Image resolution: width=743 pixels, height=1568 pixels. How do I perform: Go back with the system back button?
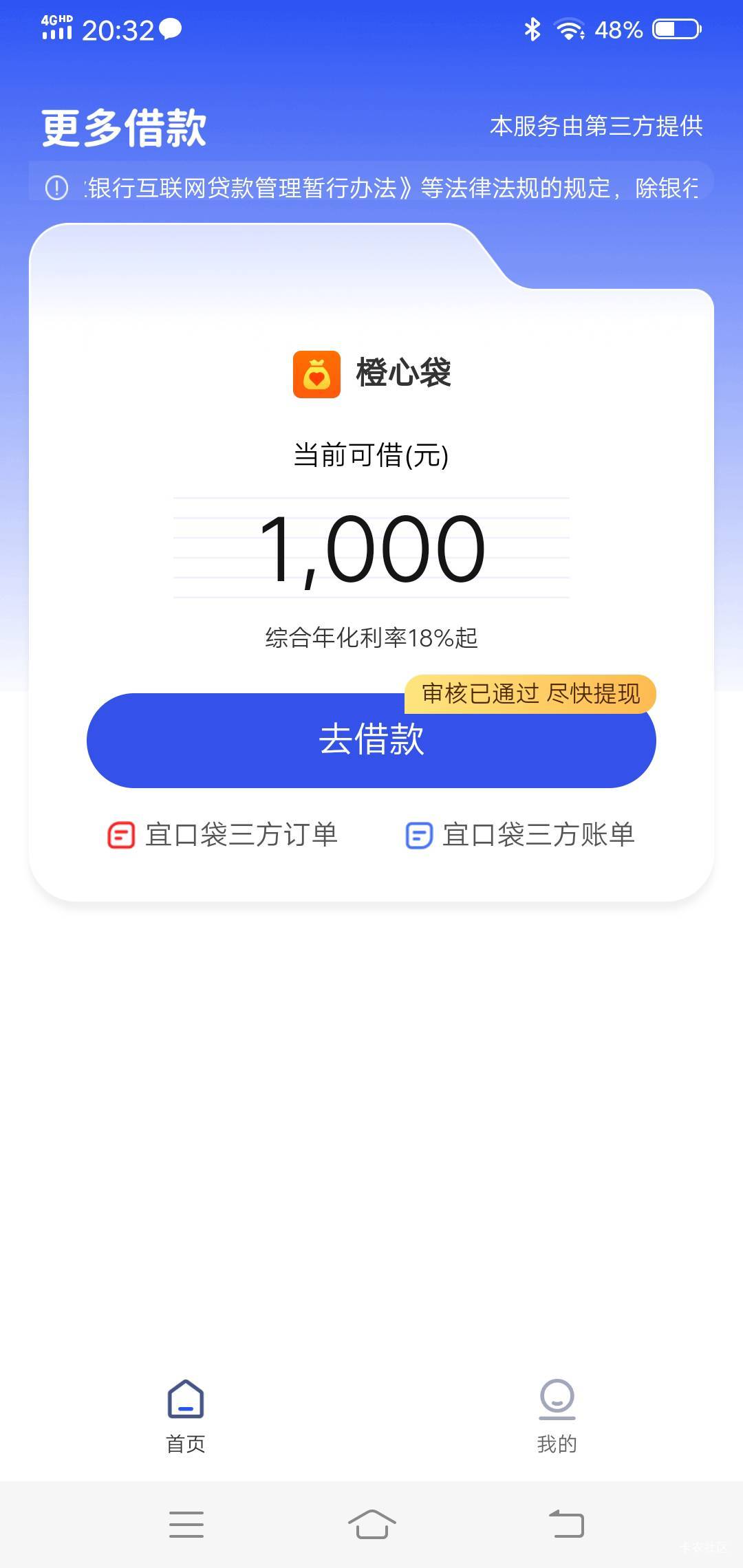566,1524
